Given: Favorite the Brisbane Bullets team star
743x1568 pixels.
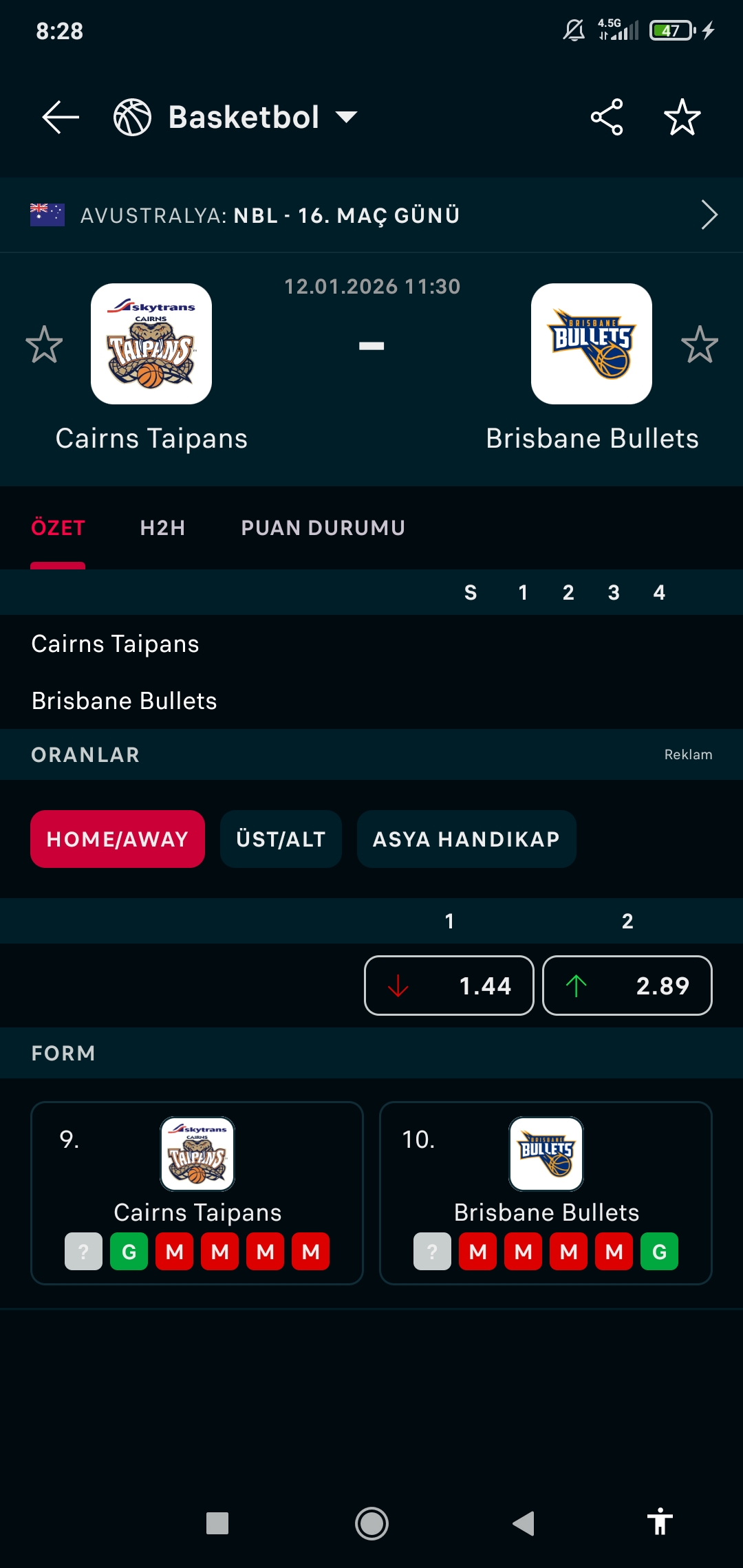Looking at the screenshot, I should pyautogui.click(x=699, y=345).
